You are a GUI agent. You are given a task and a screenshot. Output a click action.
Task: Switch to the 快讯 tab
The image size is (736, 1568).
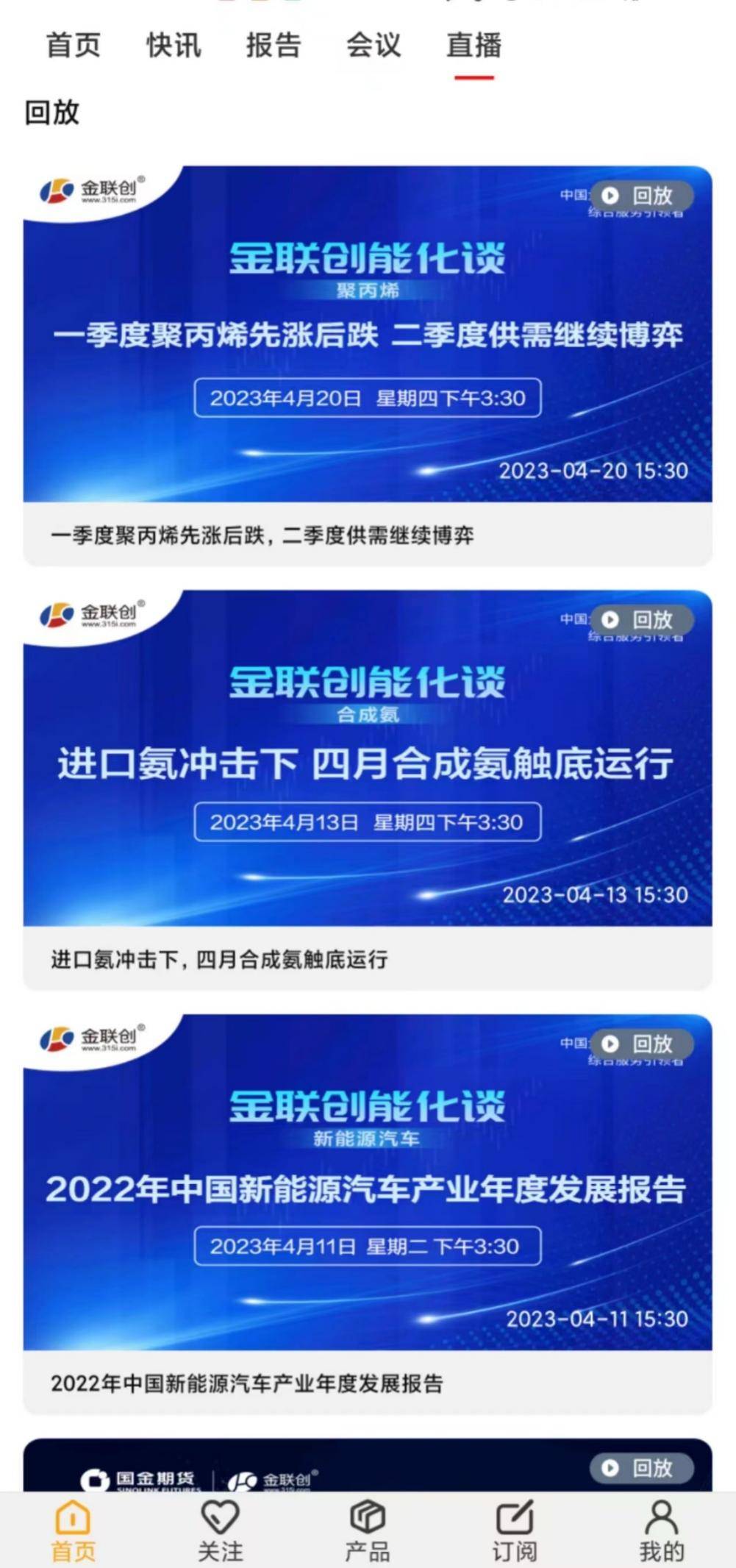coord(173,46)
